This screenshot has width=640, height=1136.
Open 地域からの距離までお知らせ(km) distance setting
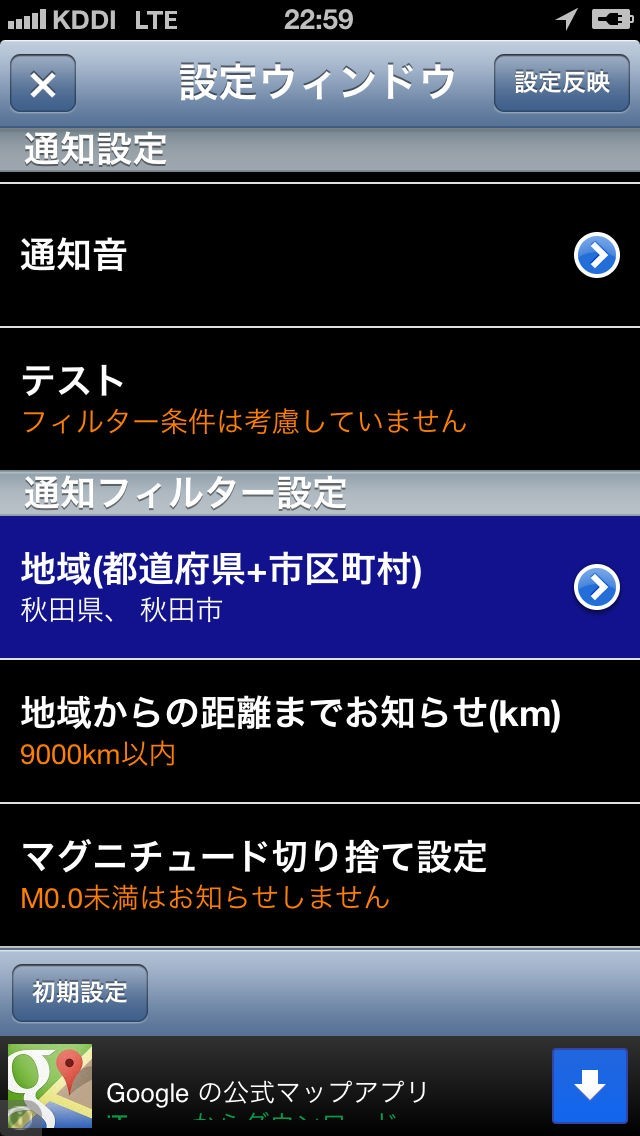click(320, 731)
